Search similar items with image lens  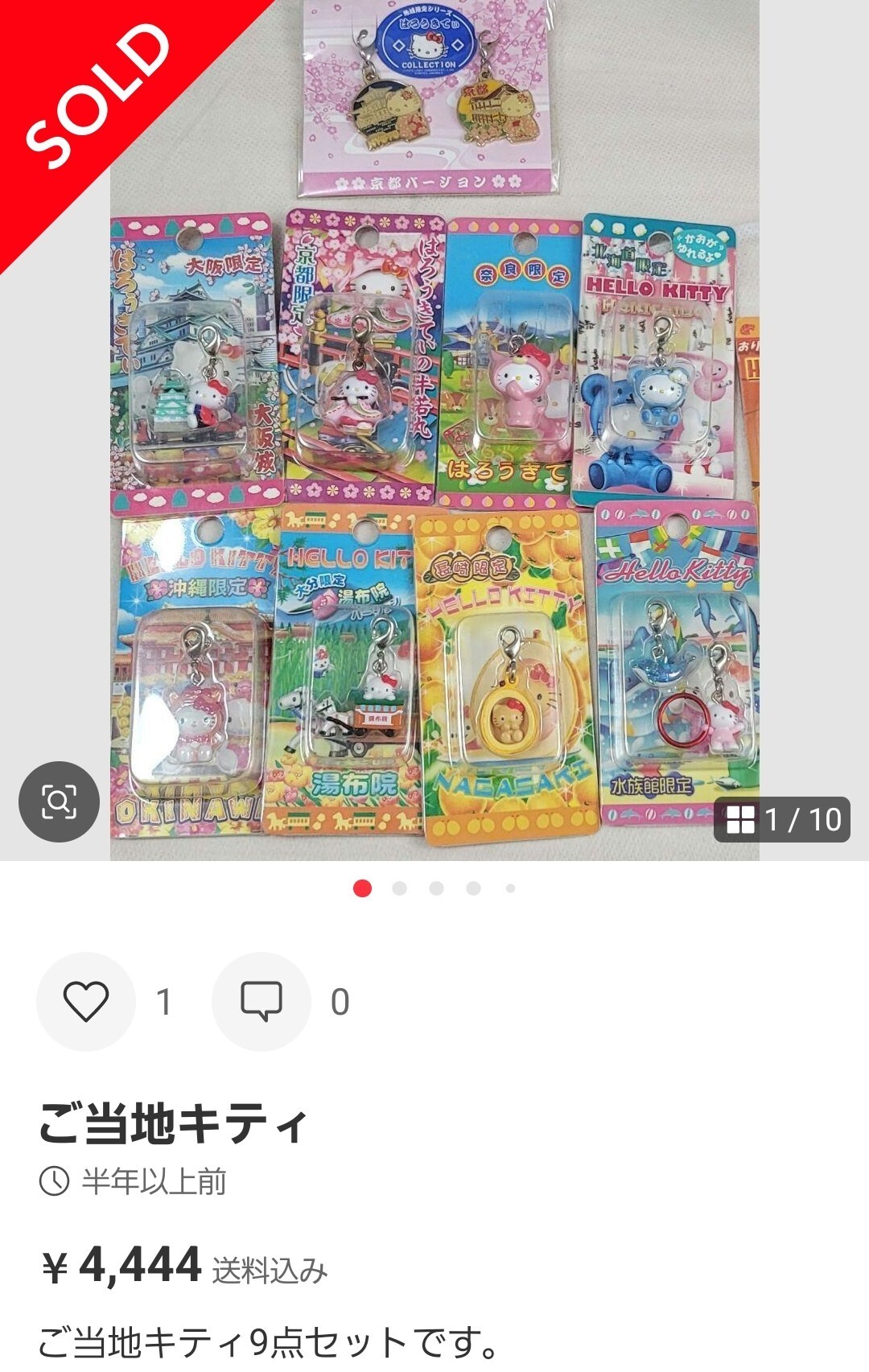coord(59,801)
